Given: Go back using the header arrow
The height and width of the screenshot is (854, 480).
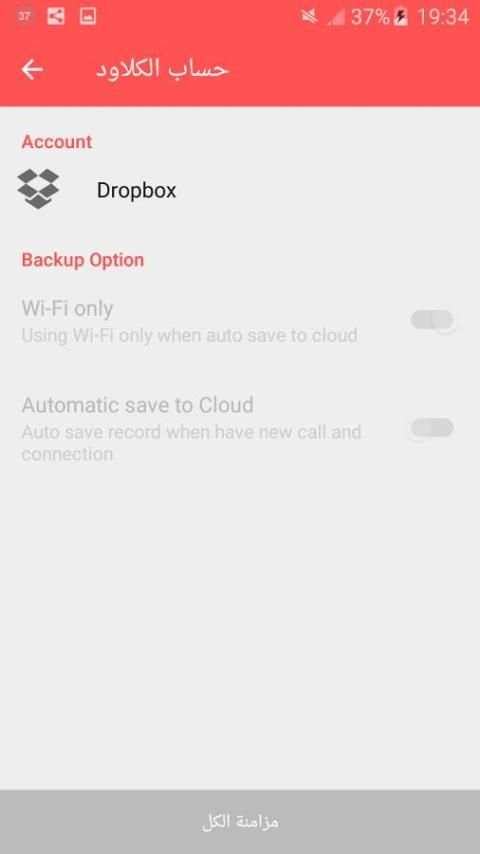Looking at the screenshot, I should coord(32,70).
